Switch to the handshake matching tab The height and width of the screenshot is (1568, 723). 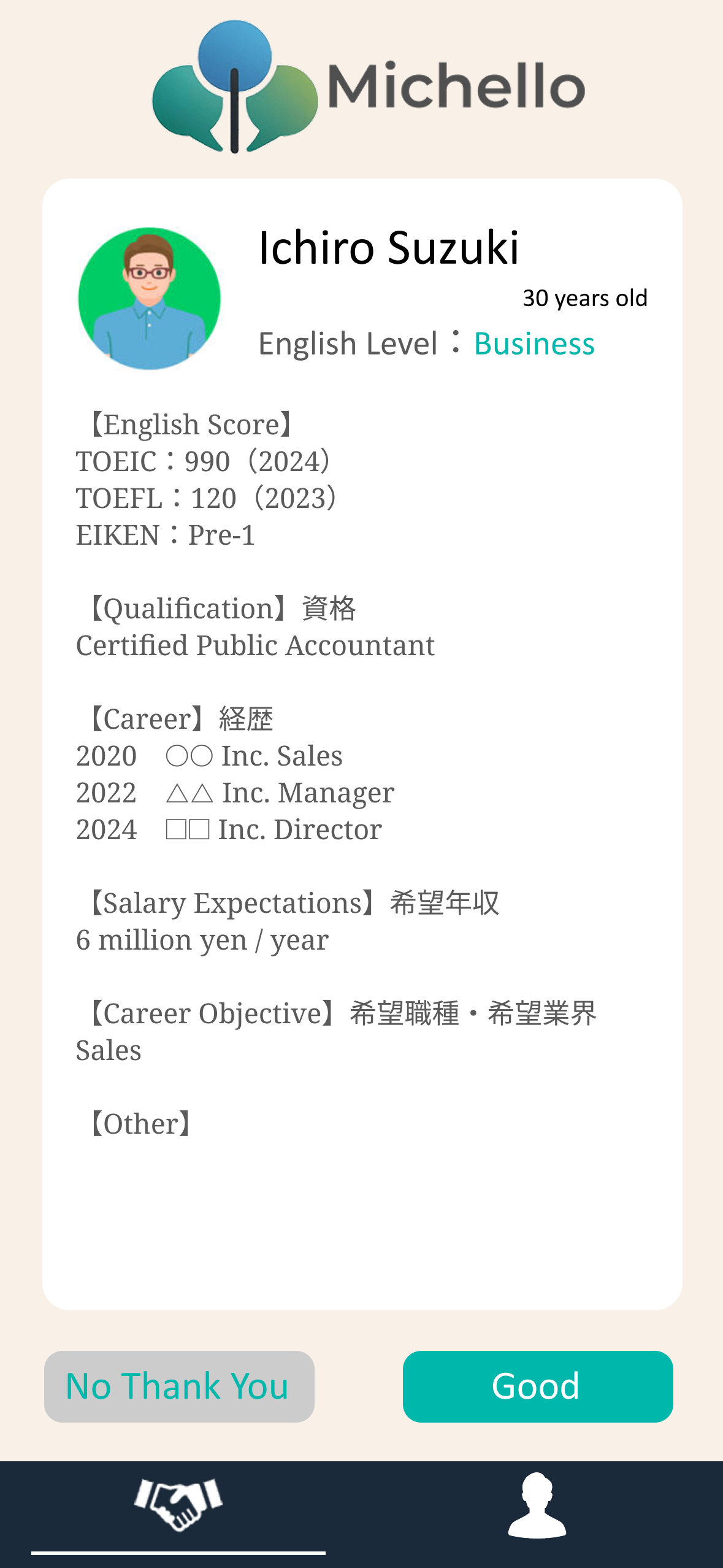tap(178, 1505)
